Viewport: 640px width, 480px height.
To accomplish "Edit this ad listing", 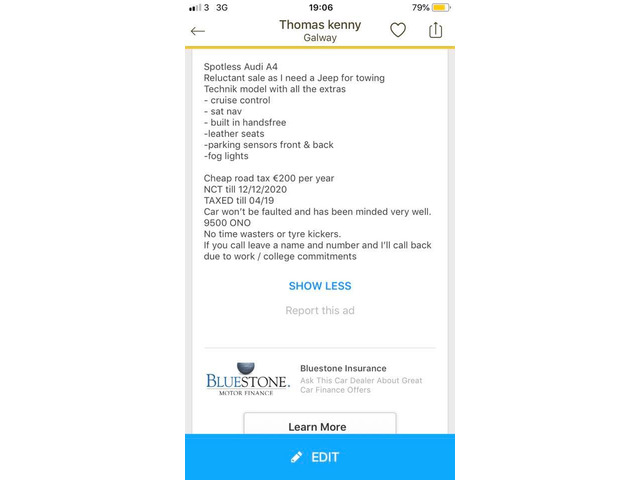I will [320, 457].
